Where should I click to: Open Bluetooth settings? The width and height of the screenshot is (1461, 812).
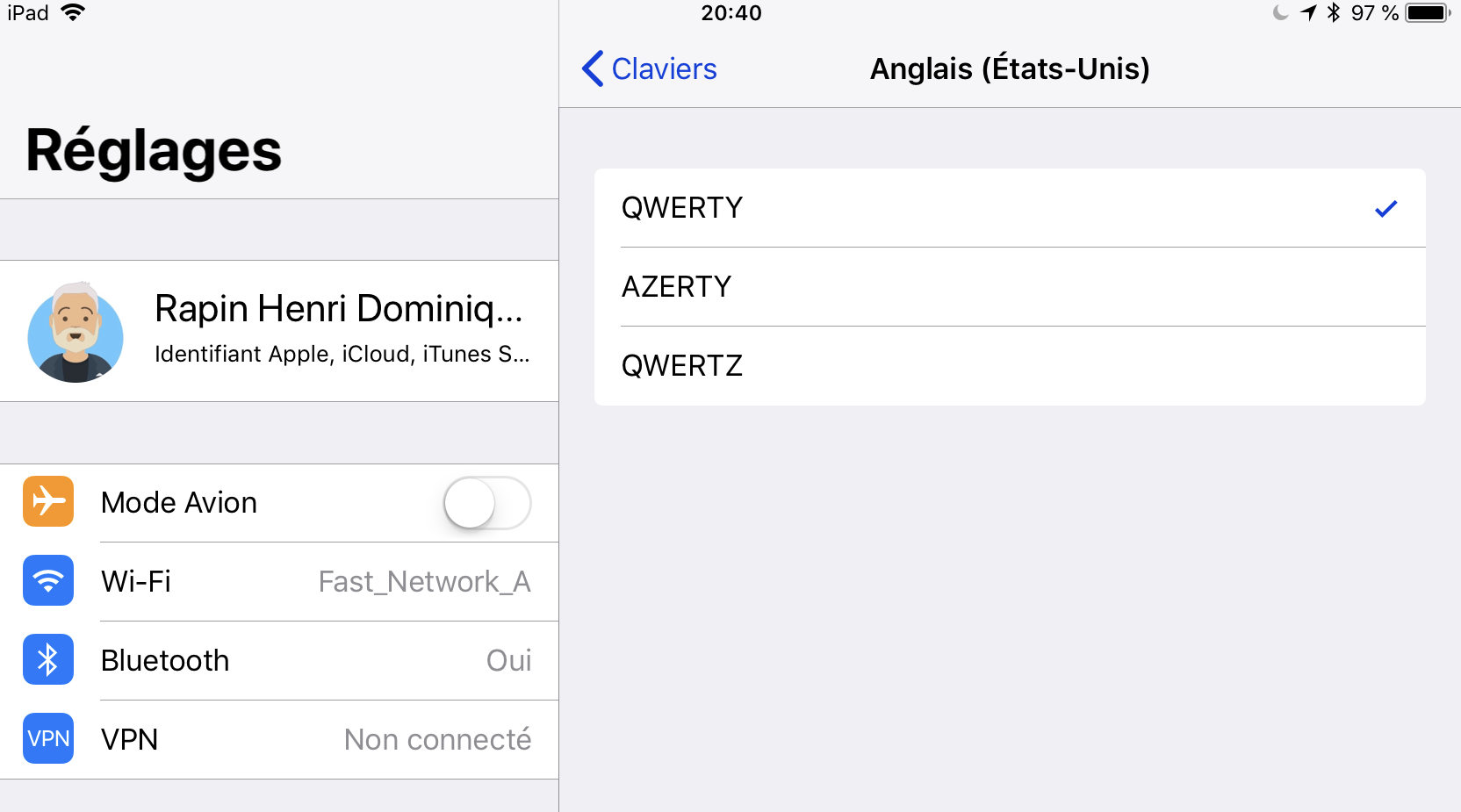[x=279, y=661]
